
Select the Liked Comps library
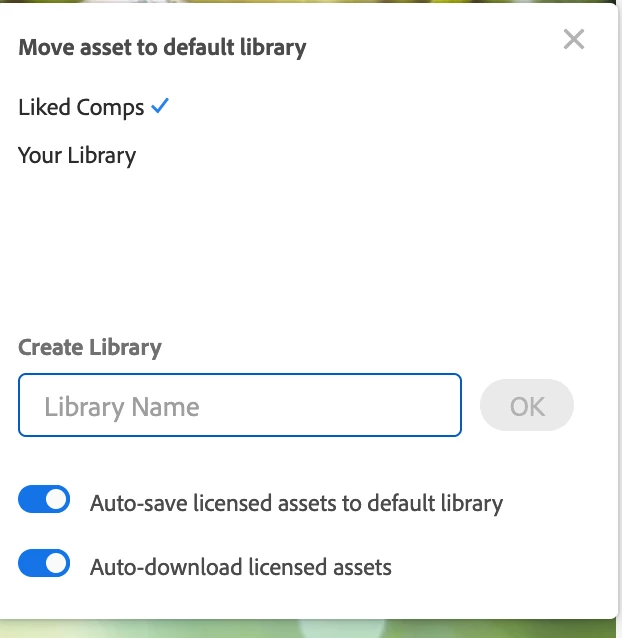point(81,108)
